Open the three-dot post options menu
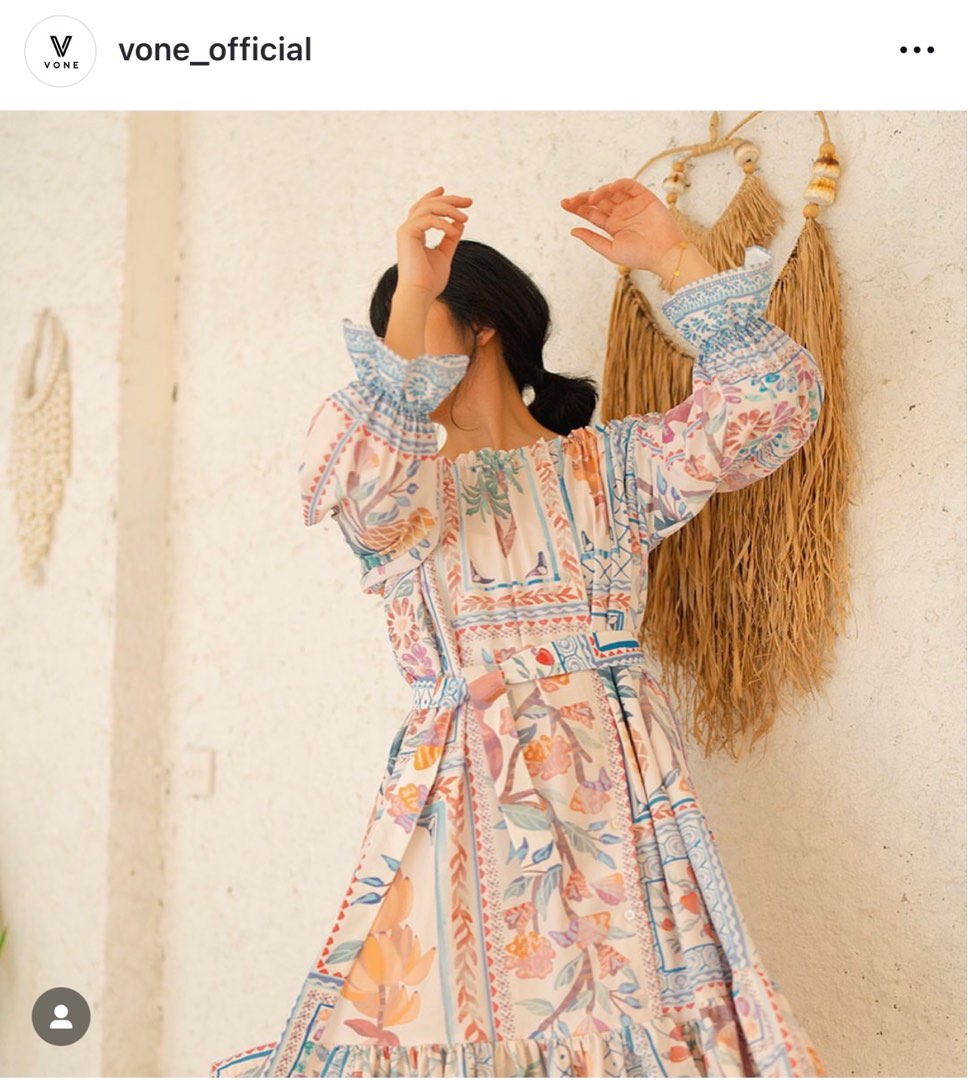The image size is (968, 1080). [916, 50]
